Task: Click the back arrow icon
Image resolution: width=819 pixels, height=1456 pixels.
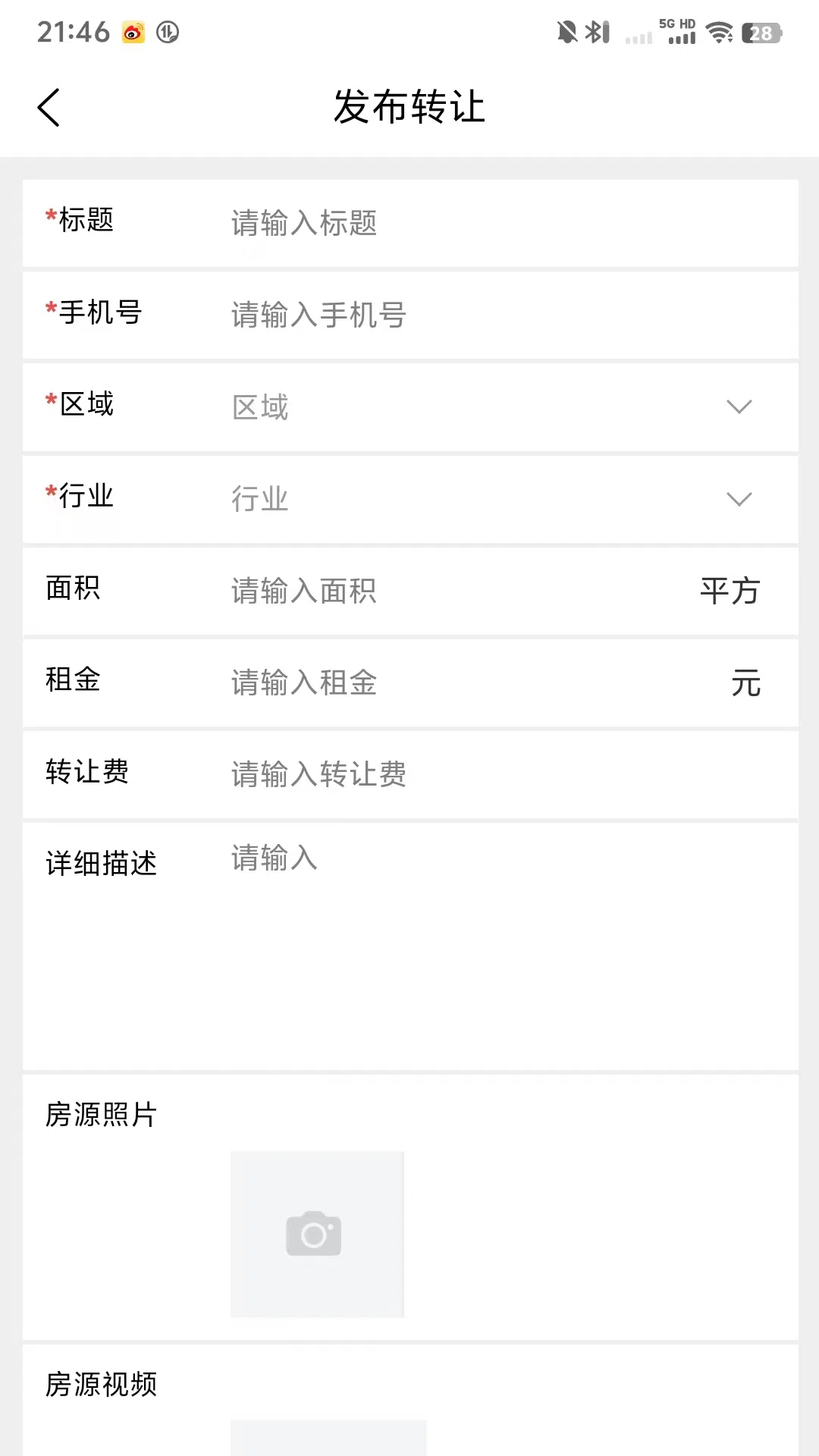Action: [x=49, y=107]
